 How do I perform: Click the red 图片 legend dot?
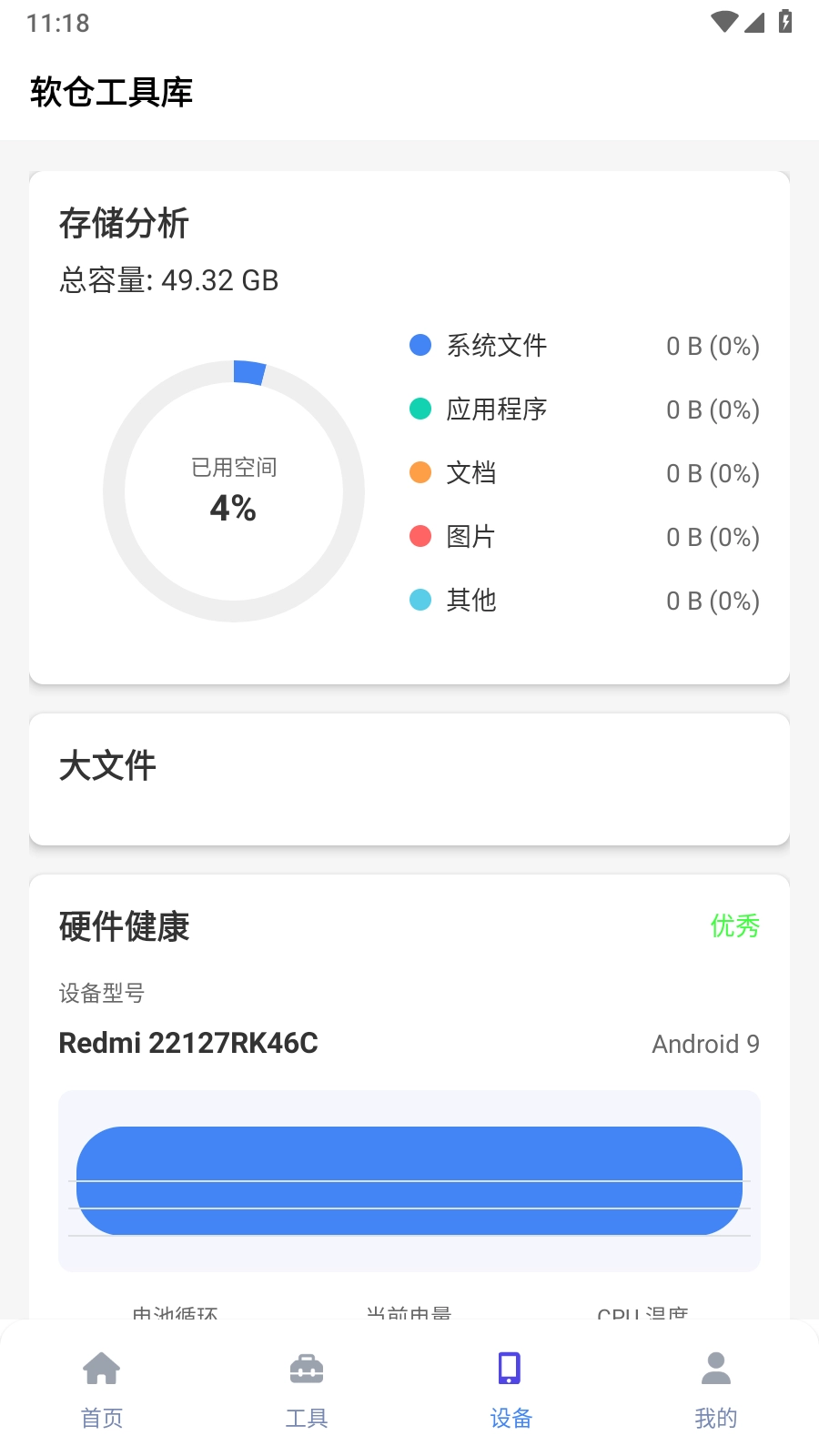(420, 536)
